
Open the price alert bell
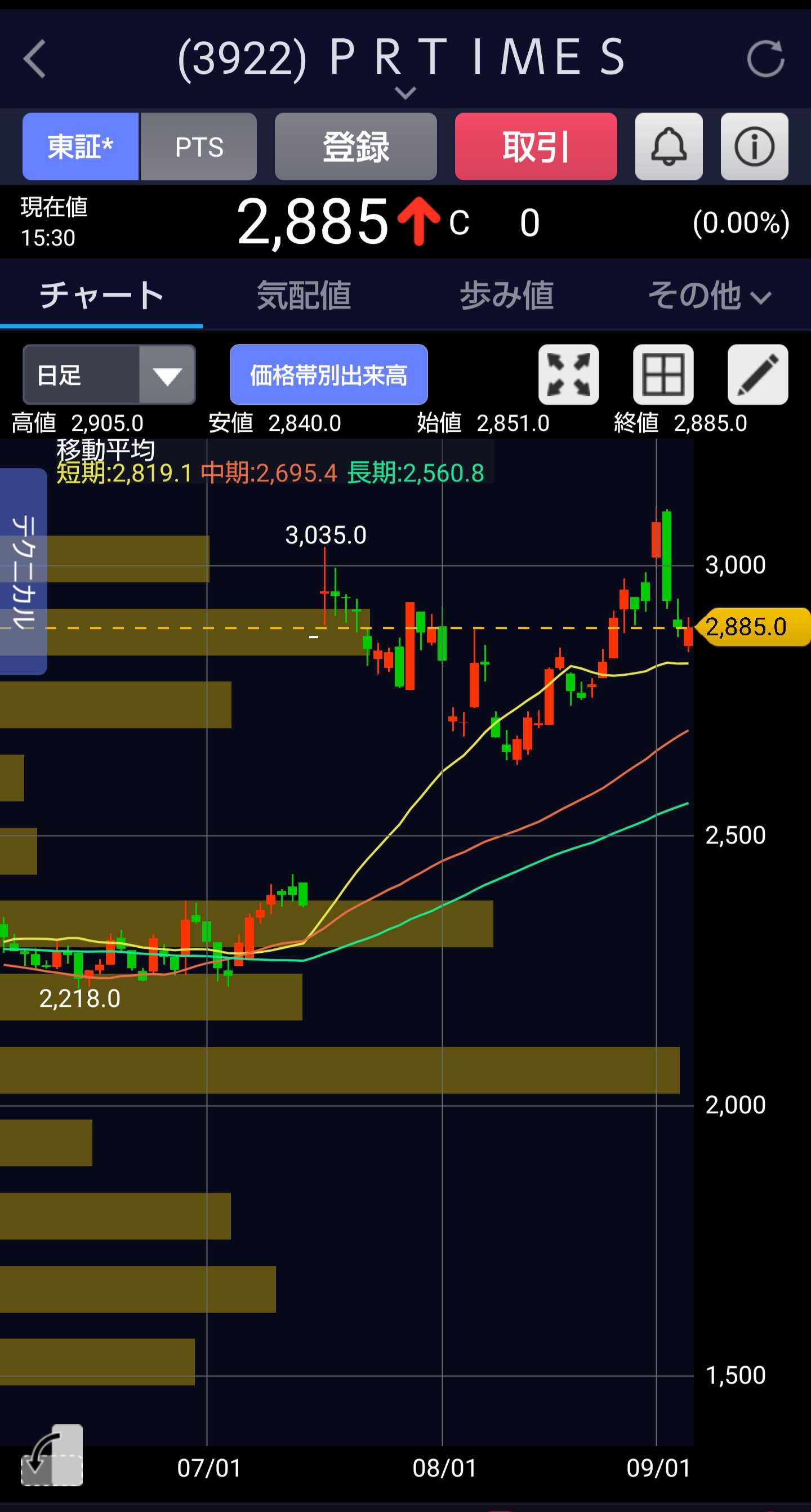point(669,147)
